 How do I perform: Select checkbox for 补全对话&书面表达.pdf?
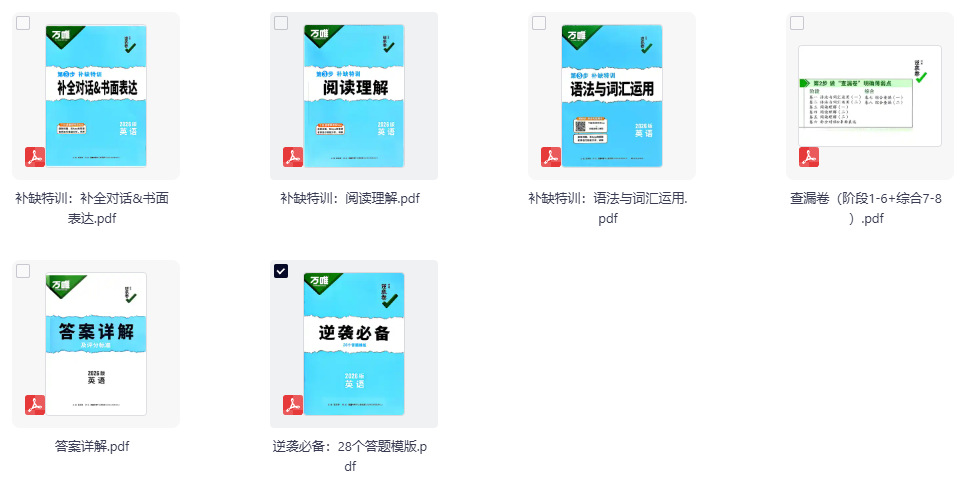(x=23, y=23)
